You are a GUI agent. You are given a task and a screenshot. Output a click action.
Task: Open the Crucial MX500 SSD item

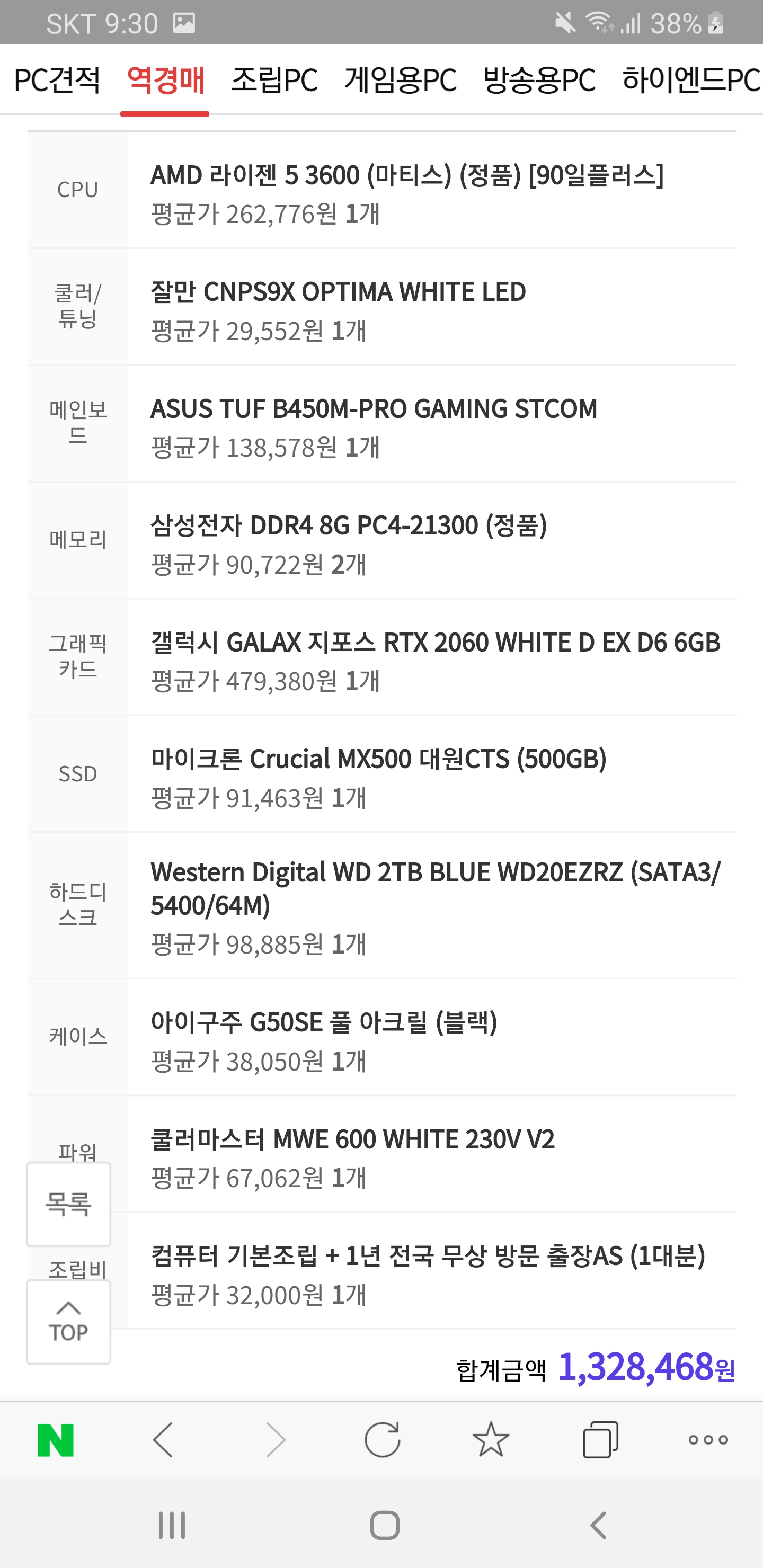point(378,759)
